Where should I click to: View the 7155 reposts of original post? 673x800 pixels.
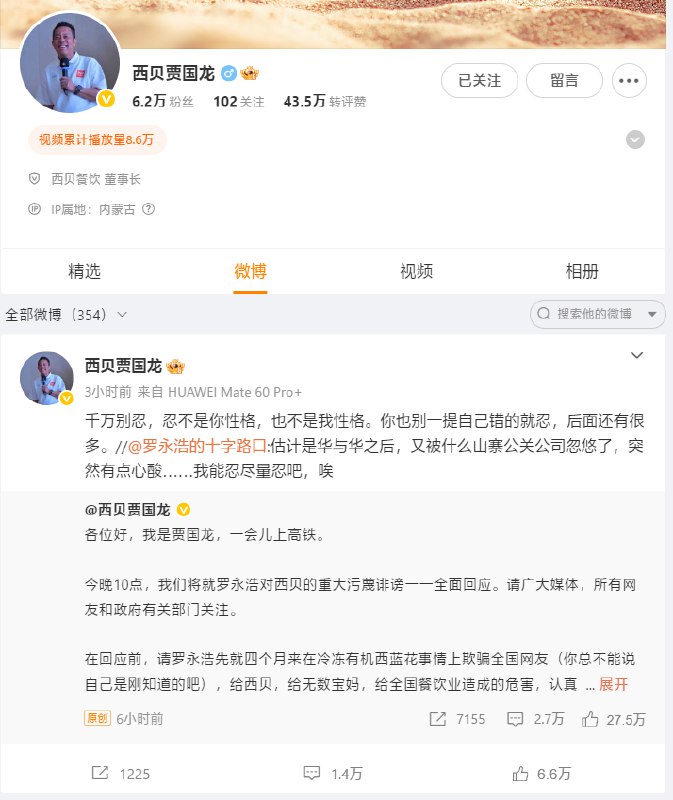point(458,719)
